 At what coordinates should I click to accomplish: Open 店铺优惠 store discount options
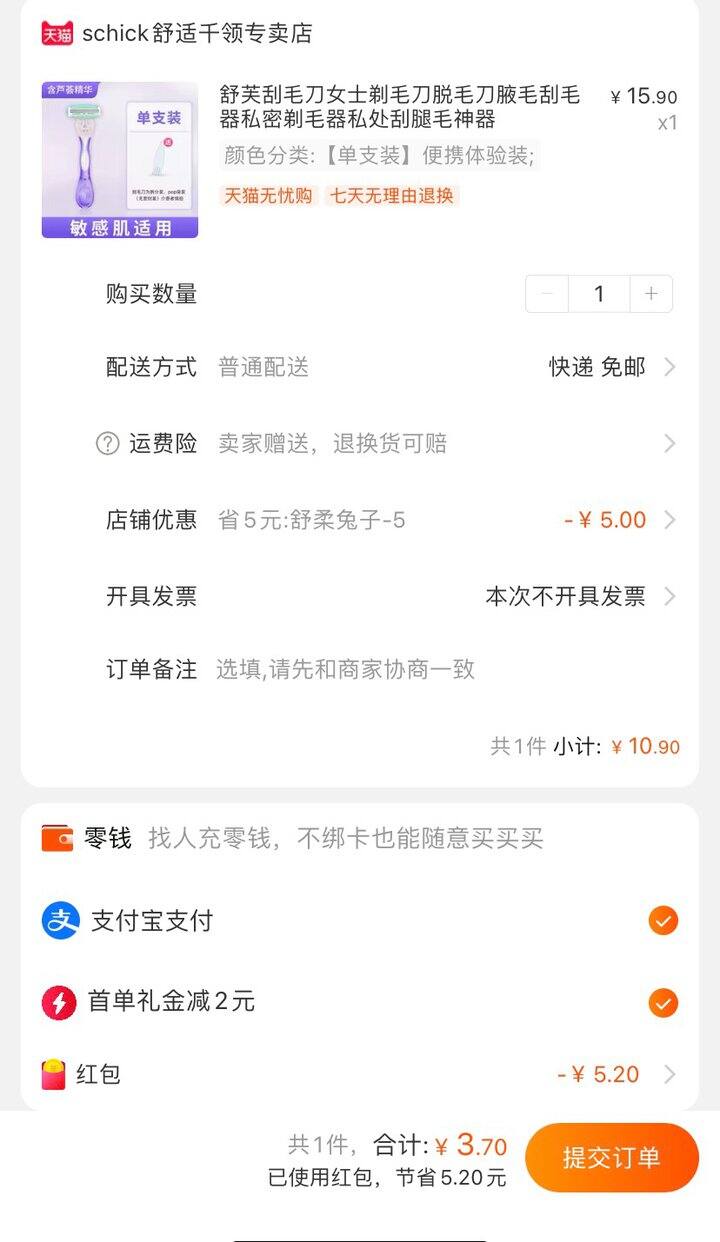click(391, 520)
